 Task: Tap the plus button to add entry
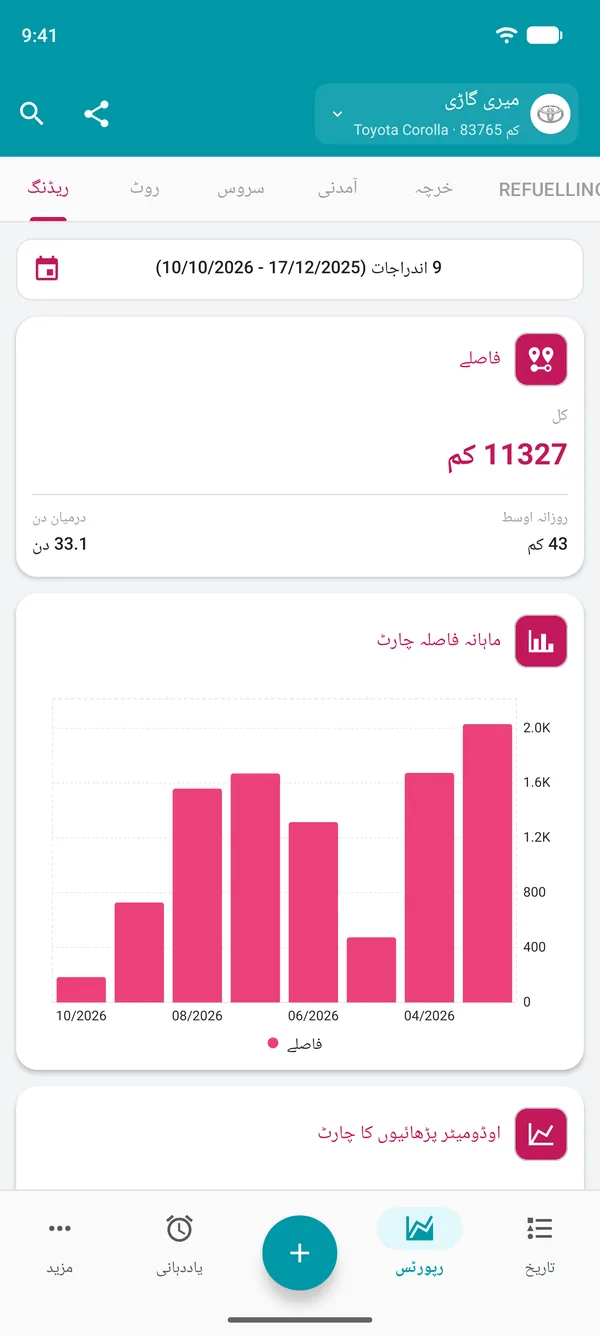tap(300, 1253)
